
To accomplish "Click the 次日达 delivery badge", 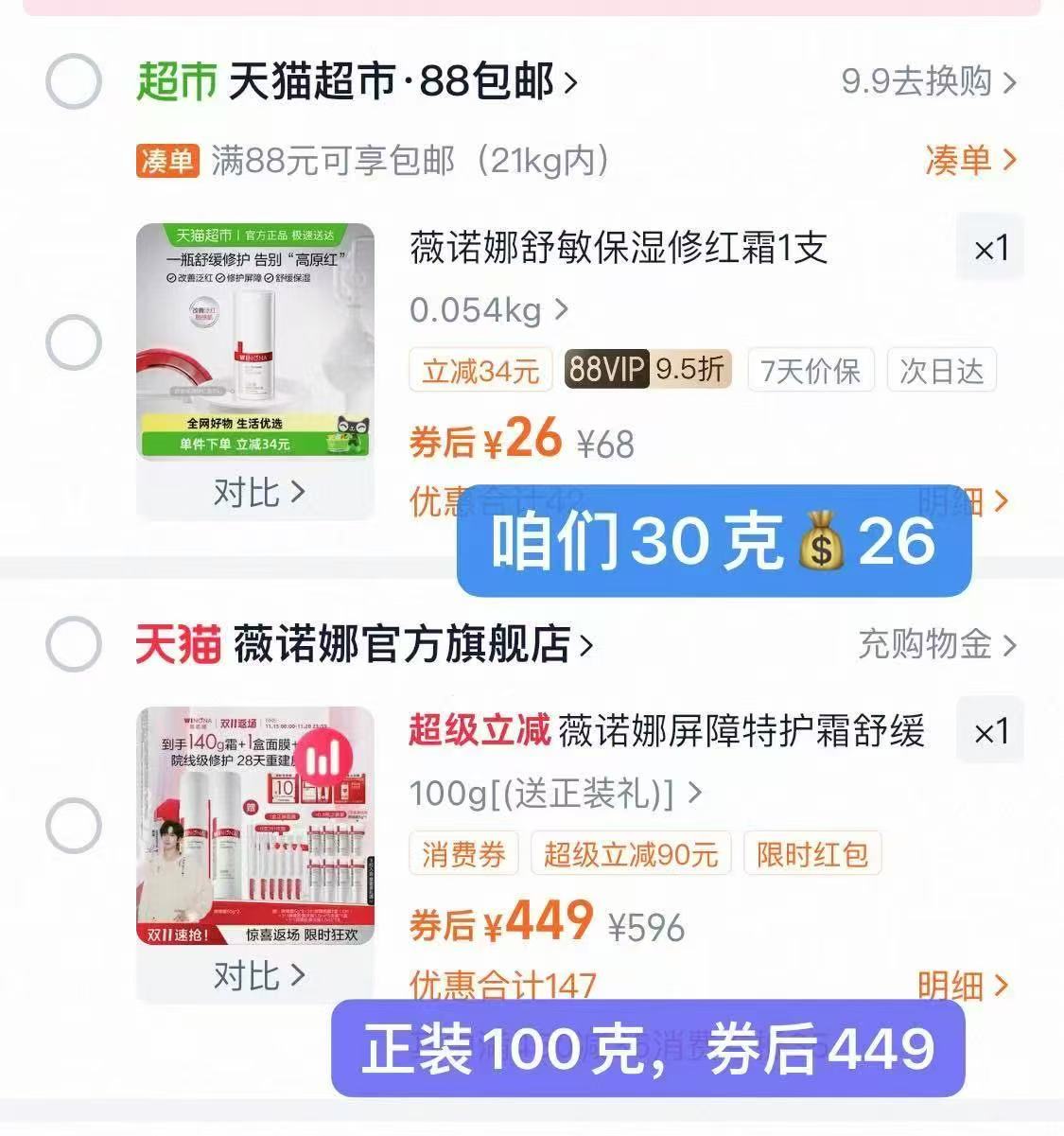I will [939, 370].
